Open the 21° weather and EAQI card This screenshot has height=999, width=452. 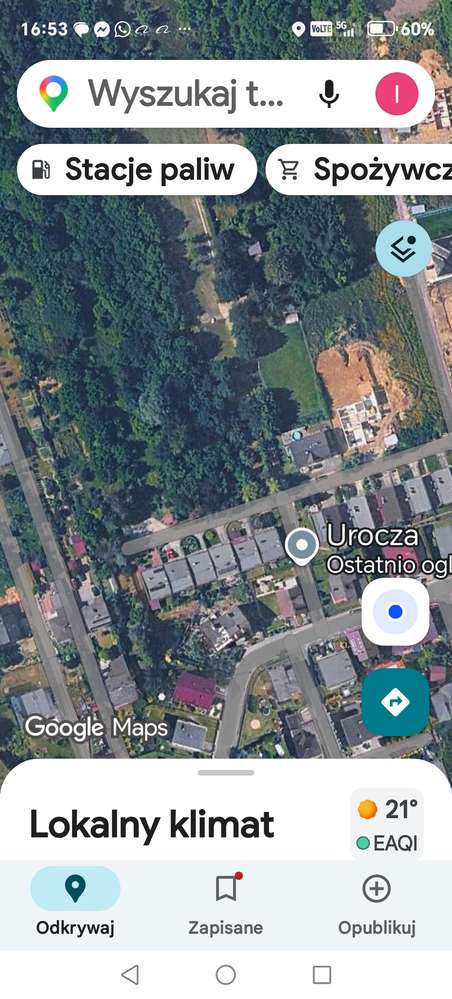tap(387, 825)
